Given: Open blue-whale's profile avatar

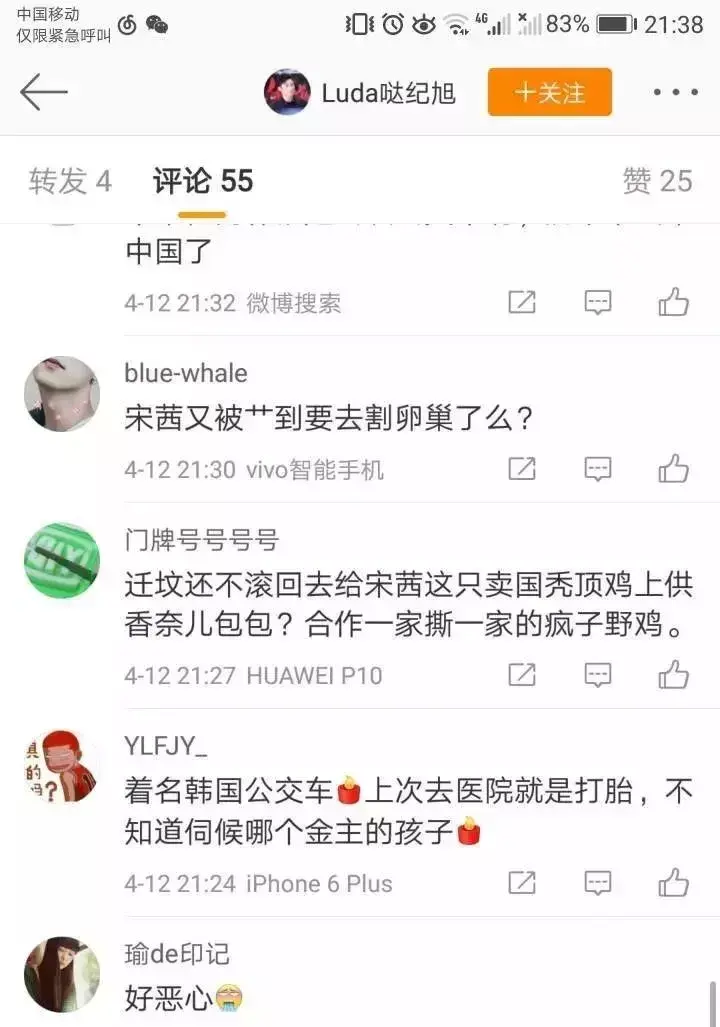Looking at the screenshot, I should click(x=62, y=394).
